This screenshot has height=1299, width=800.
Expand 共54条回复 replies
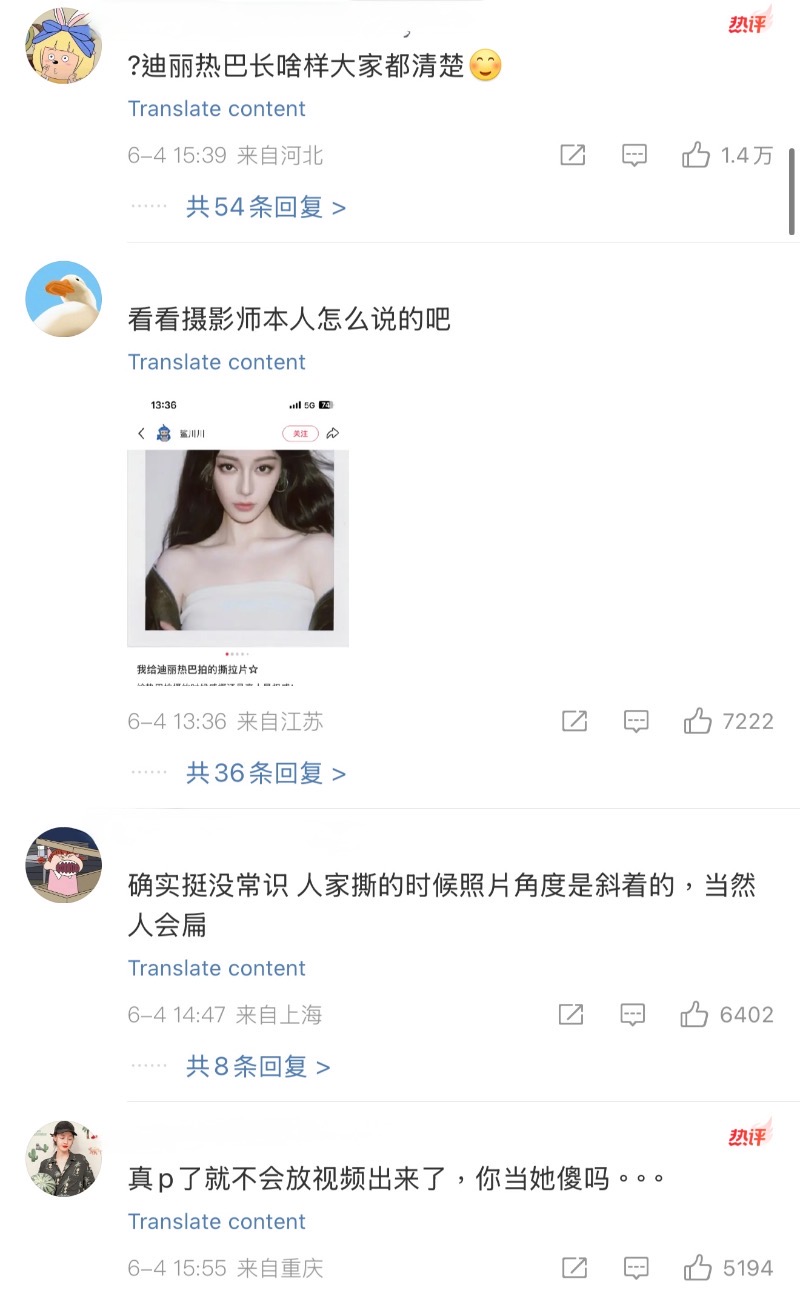pos(265,207)
